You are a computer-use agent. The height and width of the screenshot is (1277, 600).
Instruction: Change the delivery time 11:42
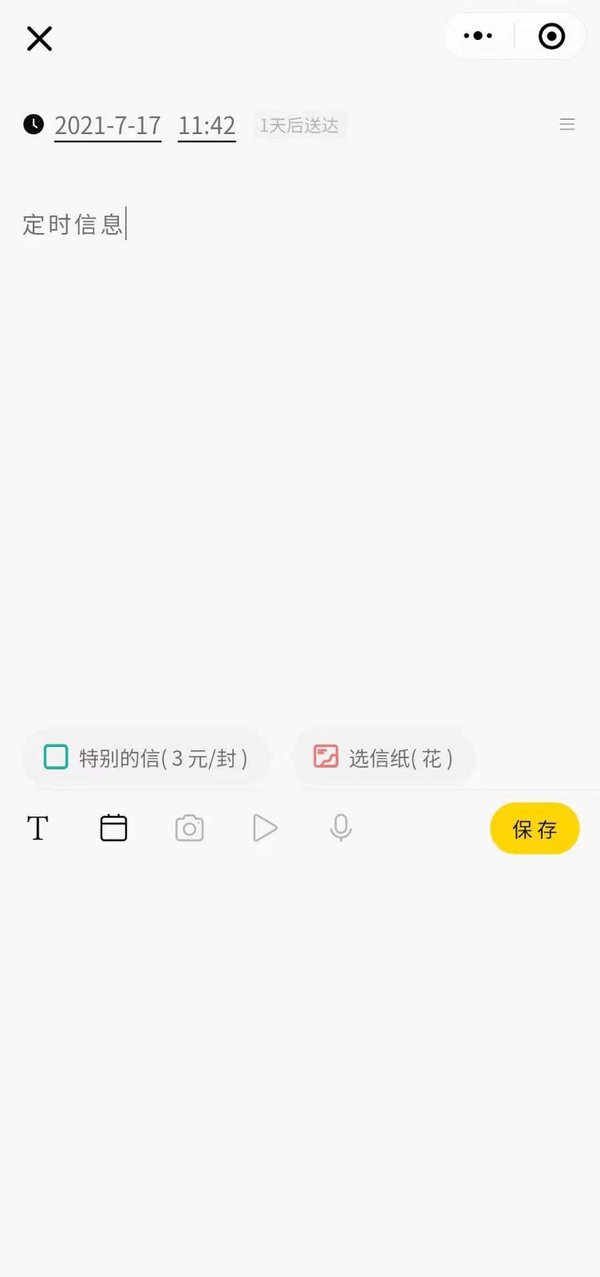click(x=207, y=126)
